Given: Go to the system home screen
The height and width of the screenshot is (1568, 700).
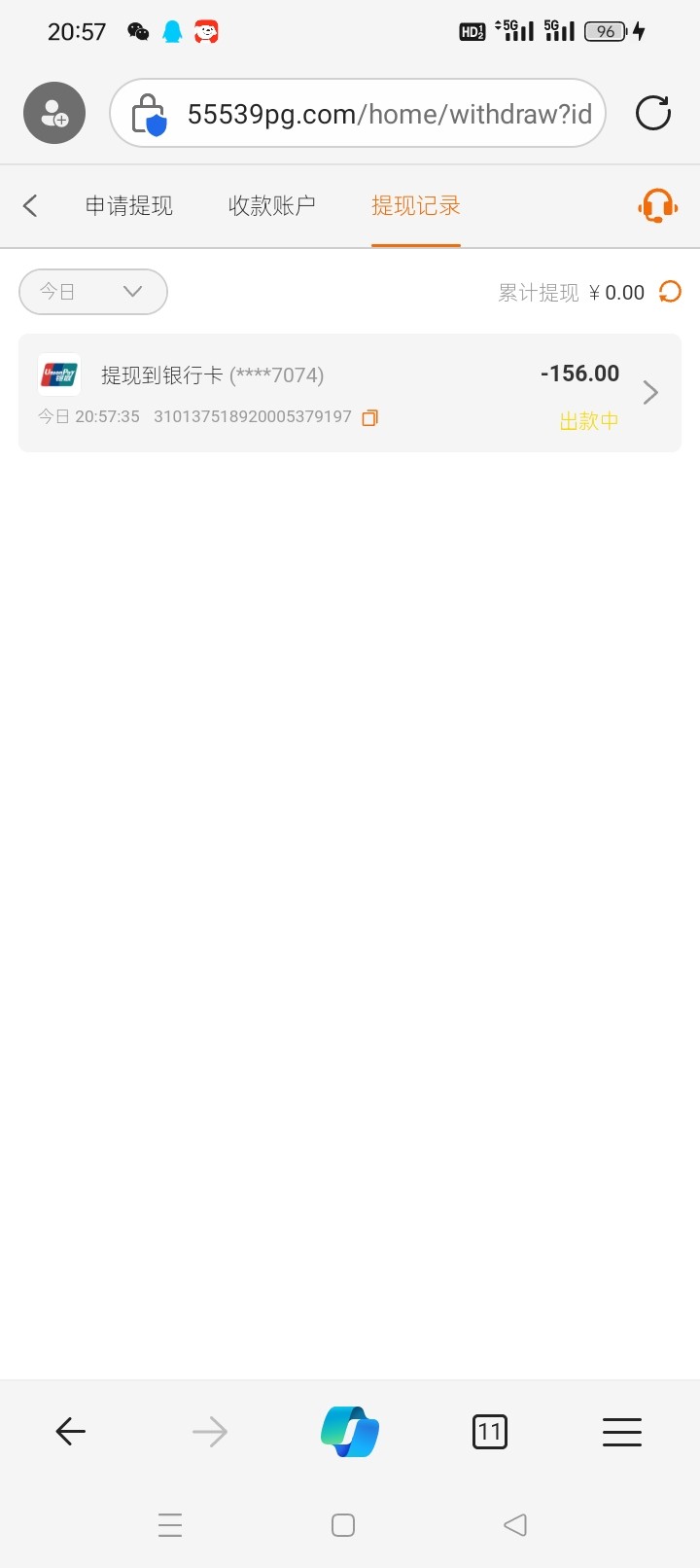Looking at the screenshot, I should click(343, 1524).
